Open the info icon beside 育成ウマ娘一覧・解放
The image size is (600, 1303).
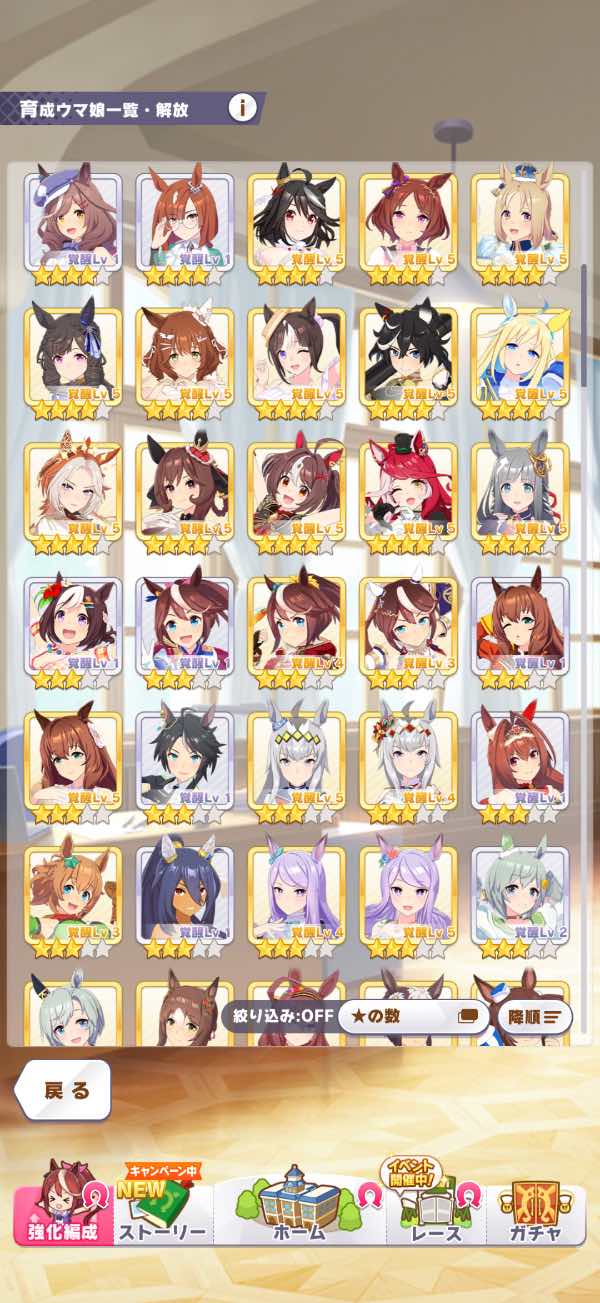click(241, 107)
